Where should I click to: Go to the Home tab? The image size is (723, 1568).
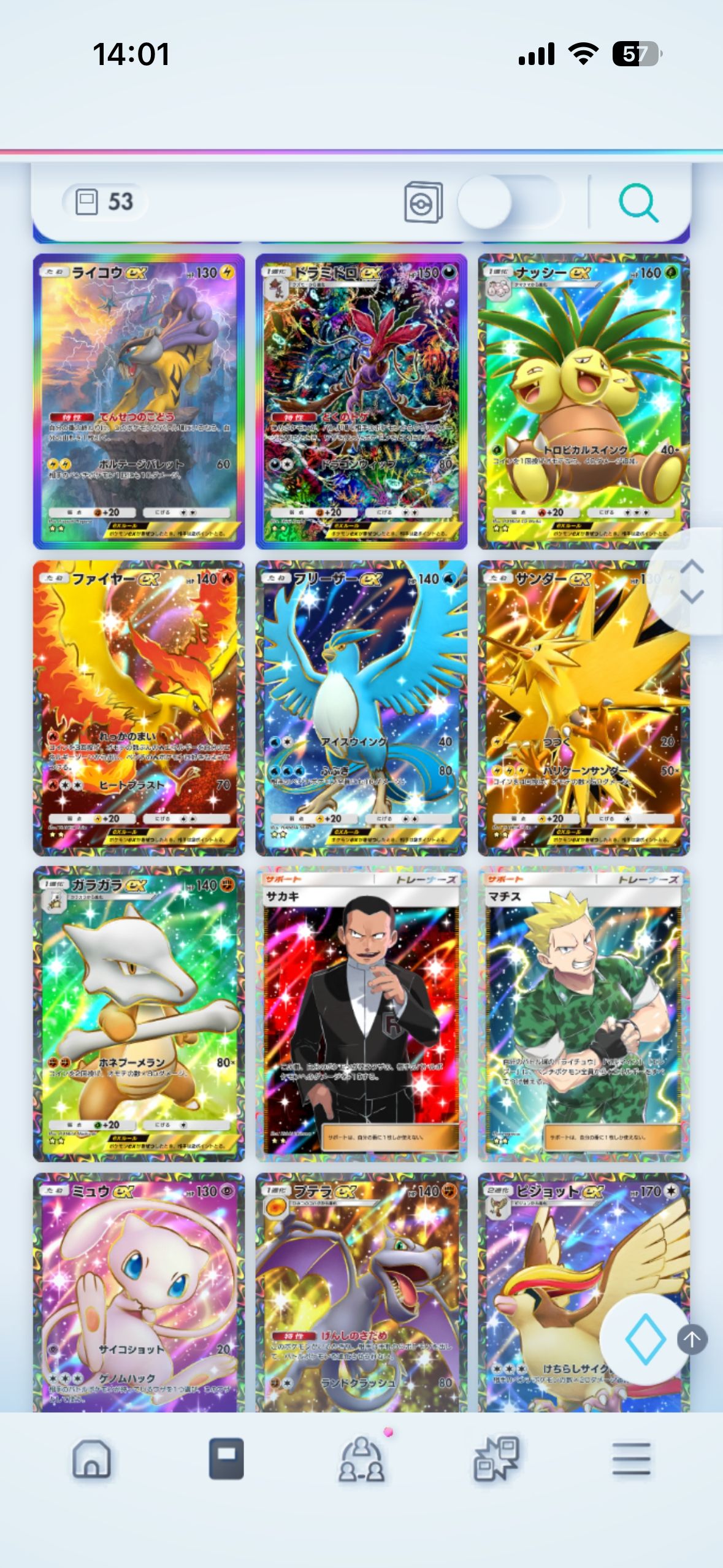click(x=92, y=1459)
